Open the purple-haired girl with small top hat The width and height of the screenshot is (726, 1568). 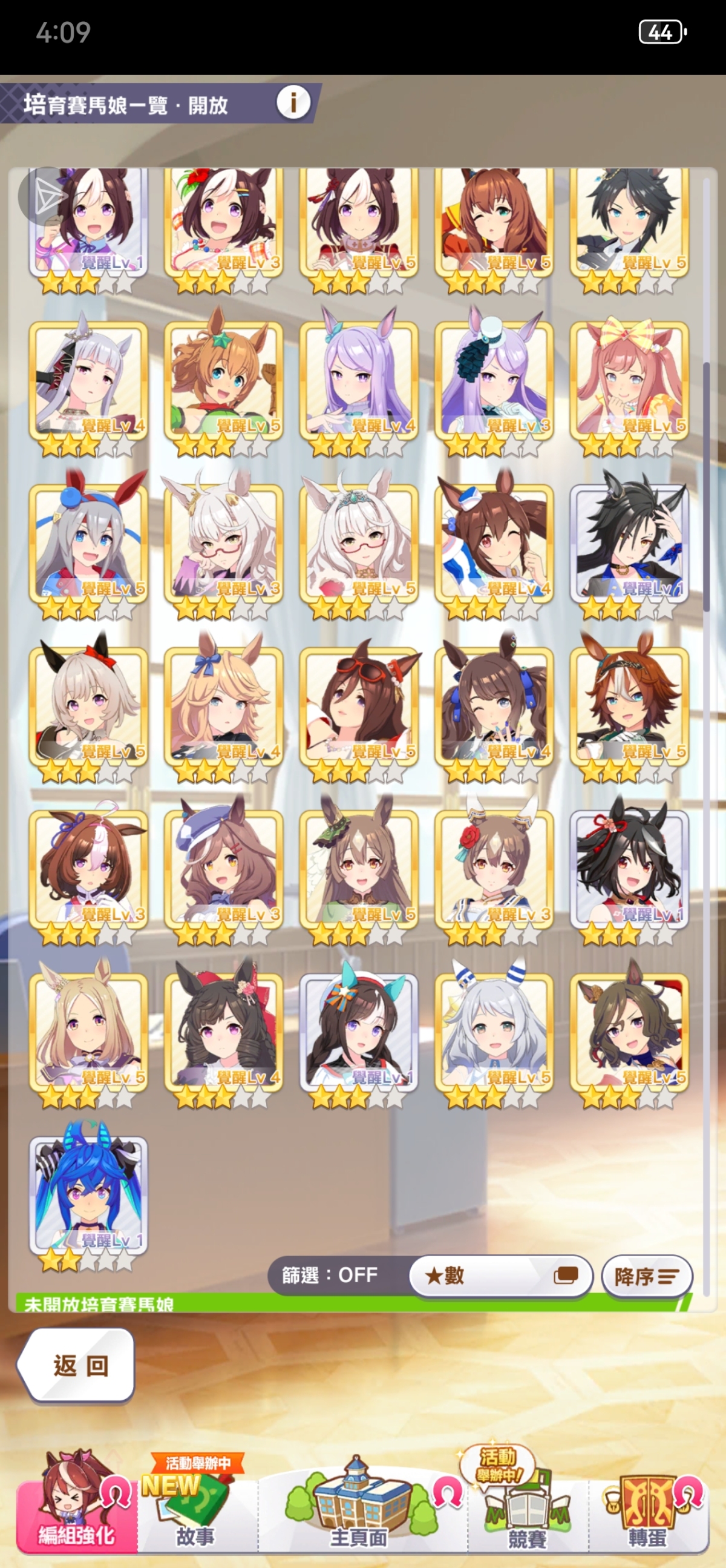click(494, 380)
